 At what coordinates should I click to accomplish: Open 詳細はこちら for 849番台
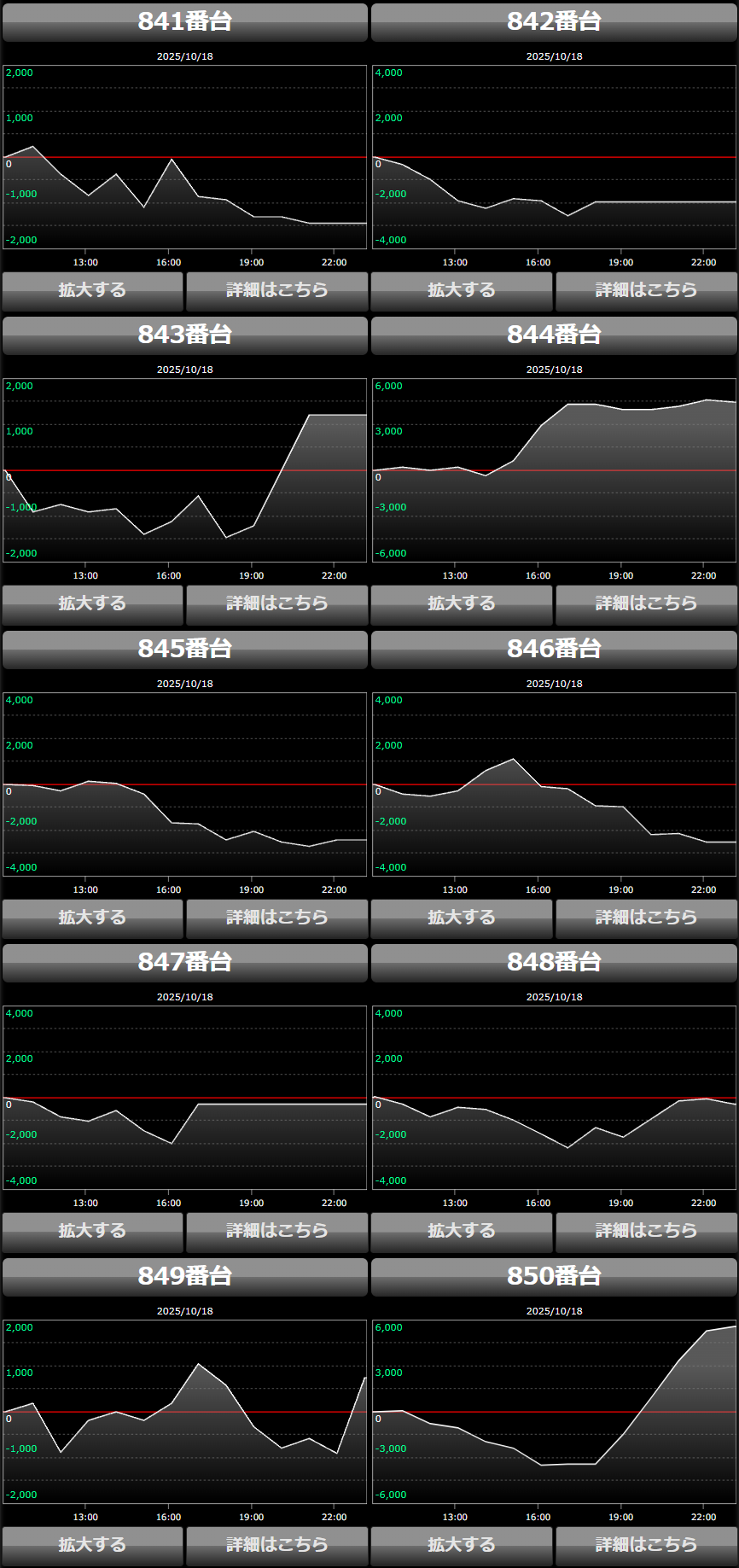coord(276,1545)
